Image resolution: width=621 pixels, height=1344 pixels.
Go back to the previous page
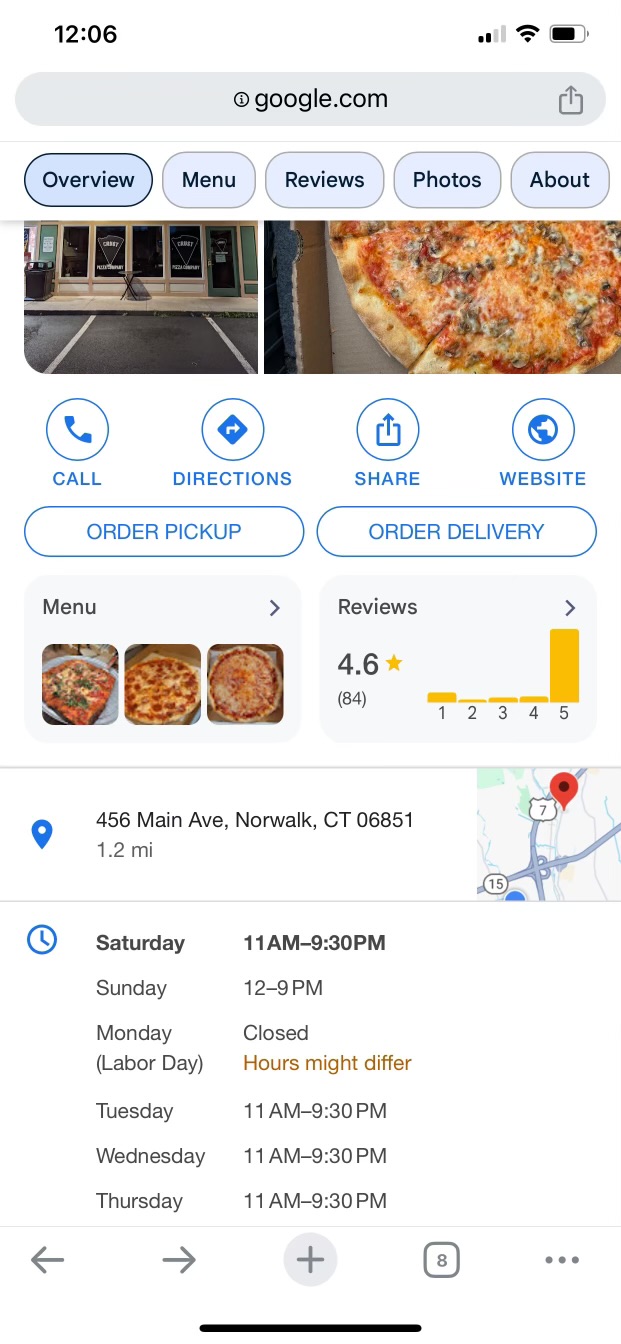[x=47, y=1260]
